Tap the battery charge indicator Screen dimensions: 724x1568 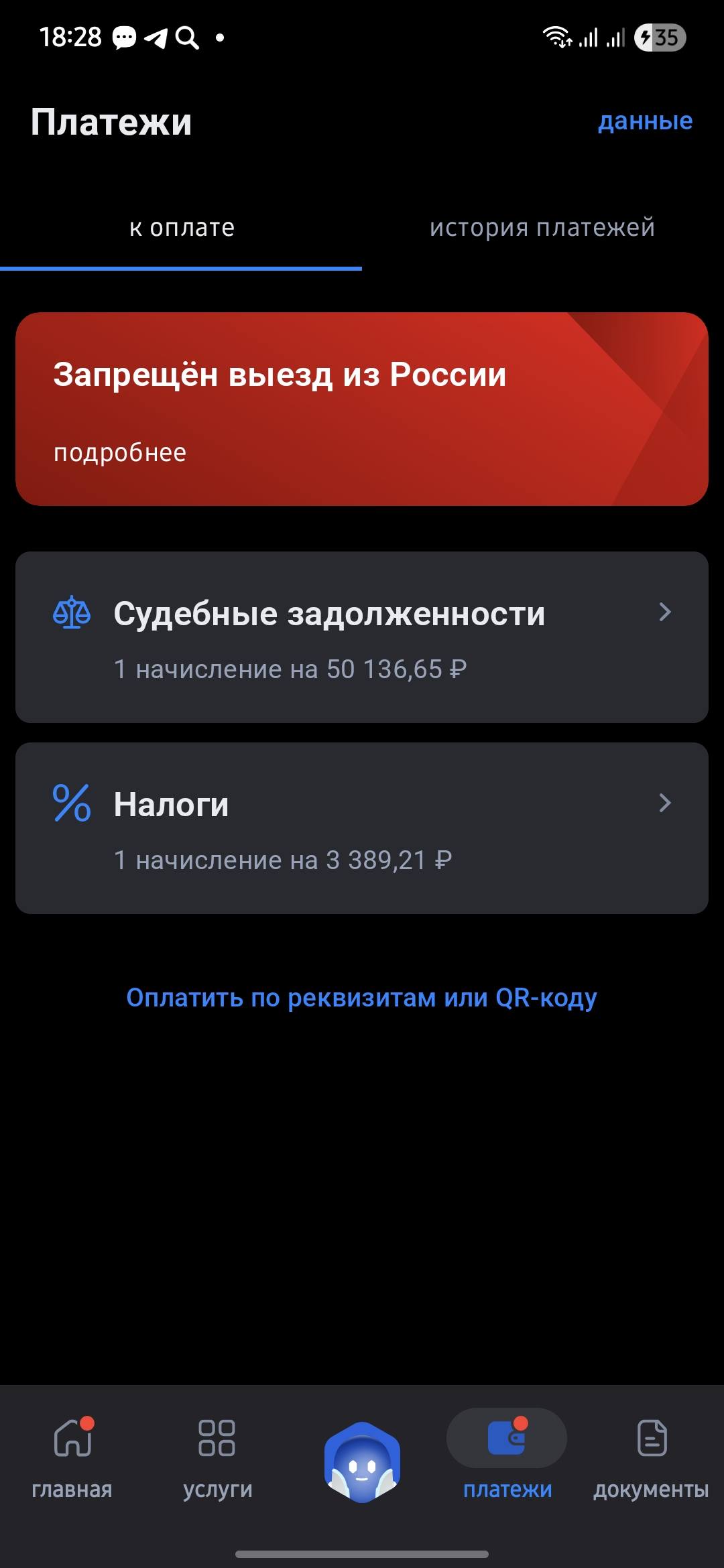660,37
